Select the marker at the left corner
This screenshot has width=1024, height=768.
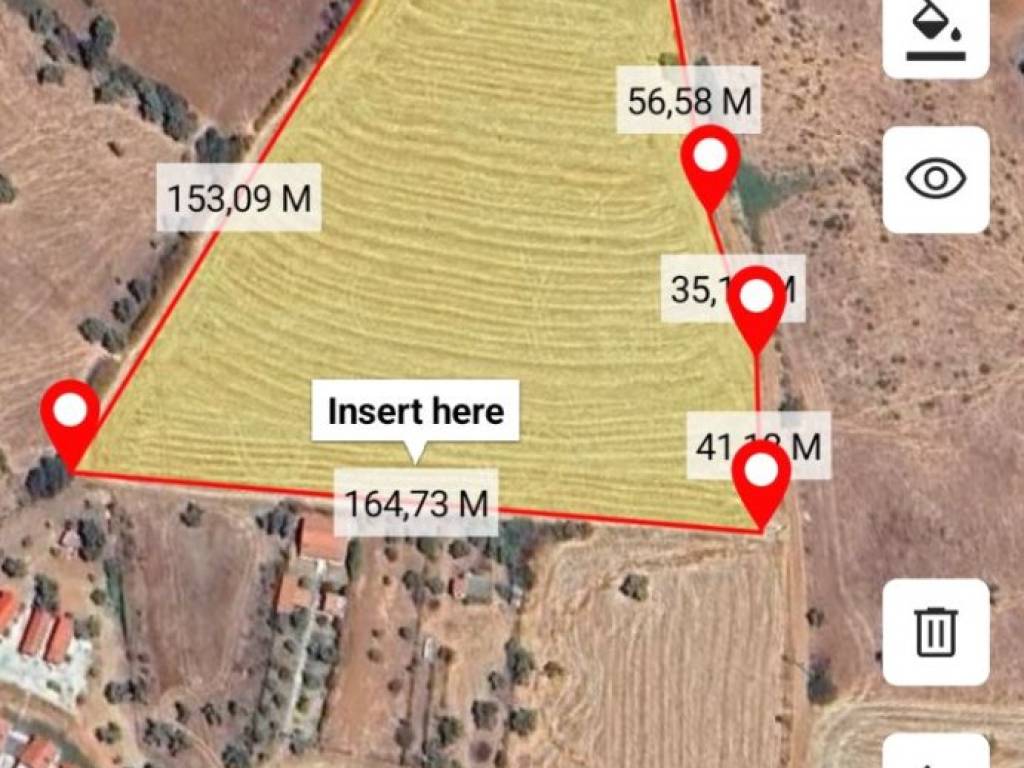click(70, 412)
